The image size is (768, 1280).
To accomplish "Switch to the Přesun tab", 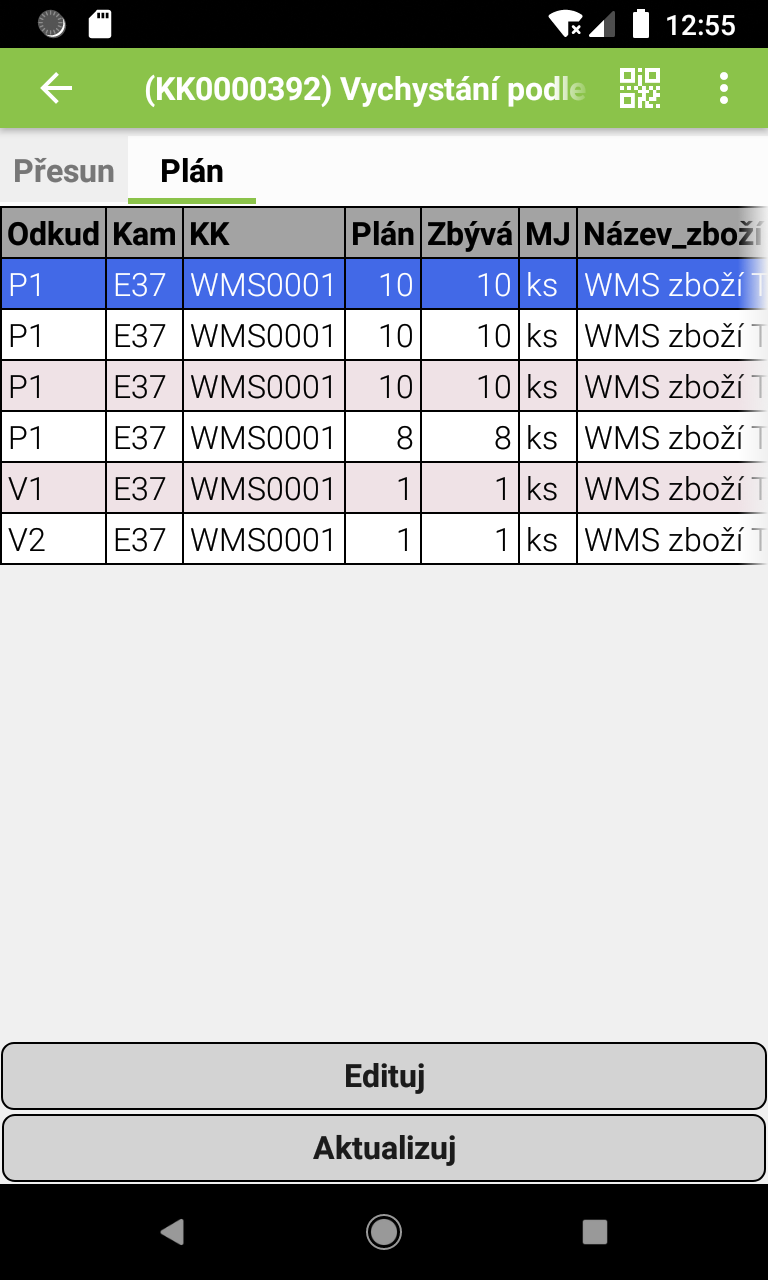I will [x=64, y=171].
